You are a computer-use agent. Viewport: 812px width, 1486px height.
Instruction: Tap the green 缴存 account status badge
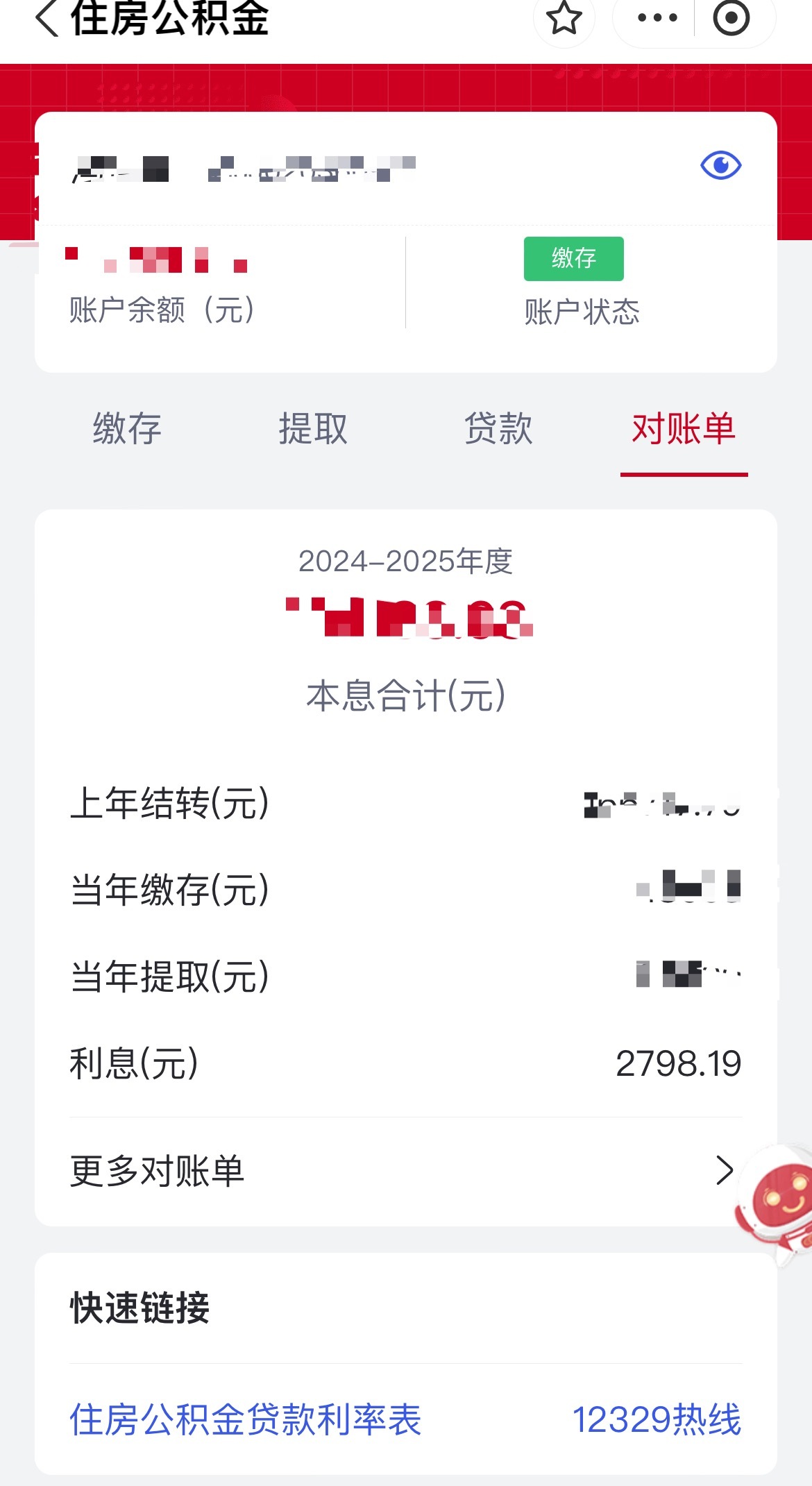pos(573,259)
